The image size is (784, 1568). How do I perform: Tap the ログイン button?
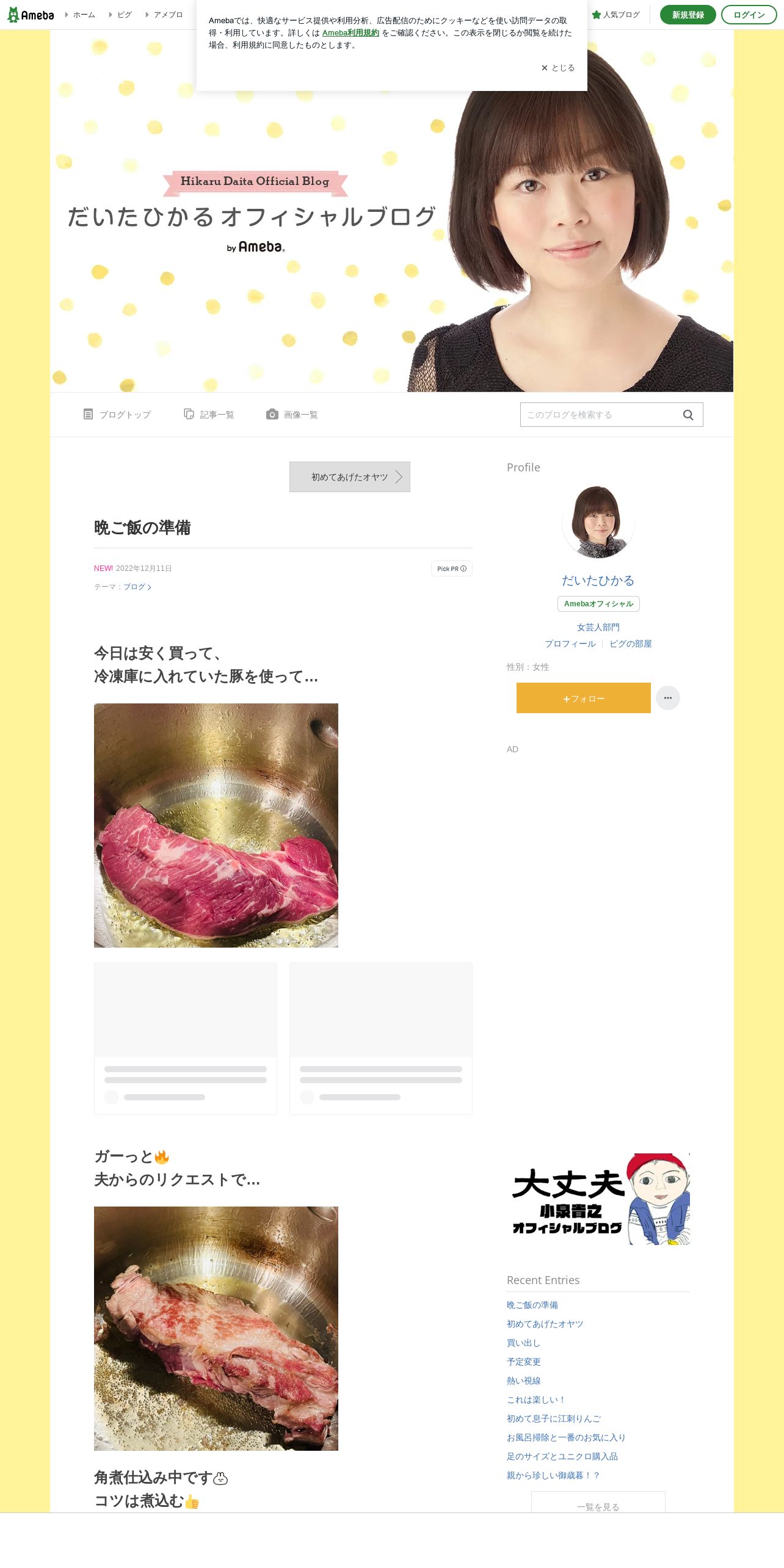click(749, 15)
